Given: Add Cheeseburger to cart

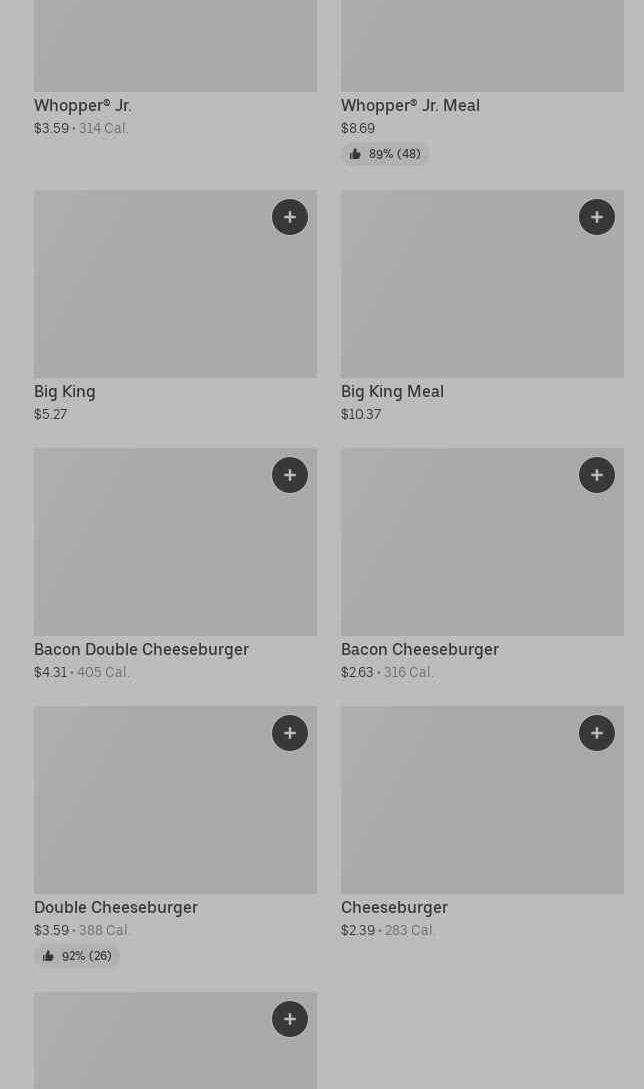Looking at the screenshot, I should point(597,733).
